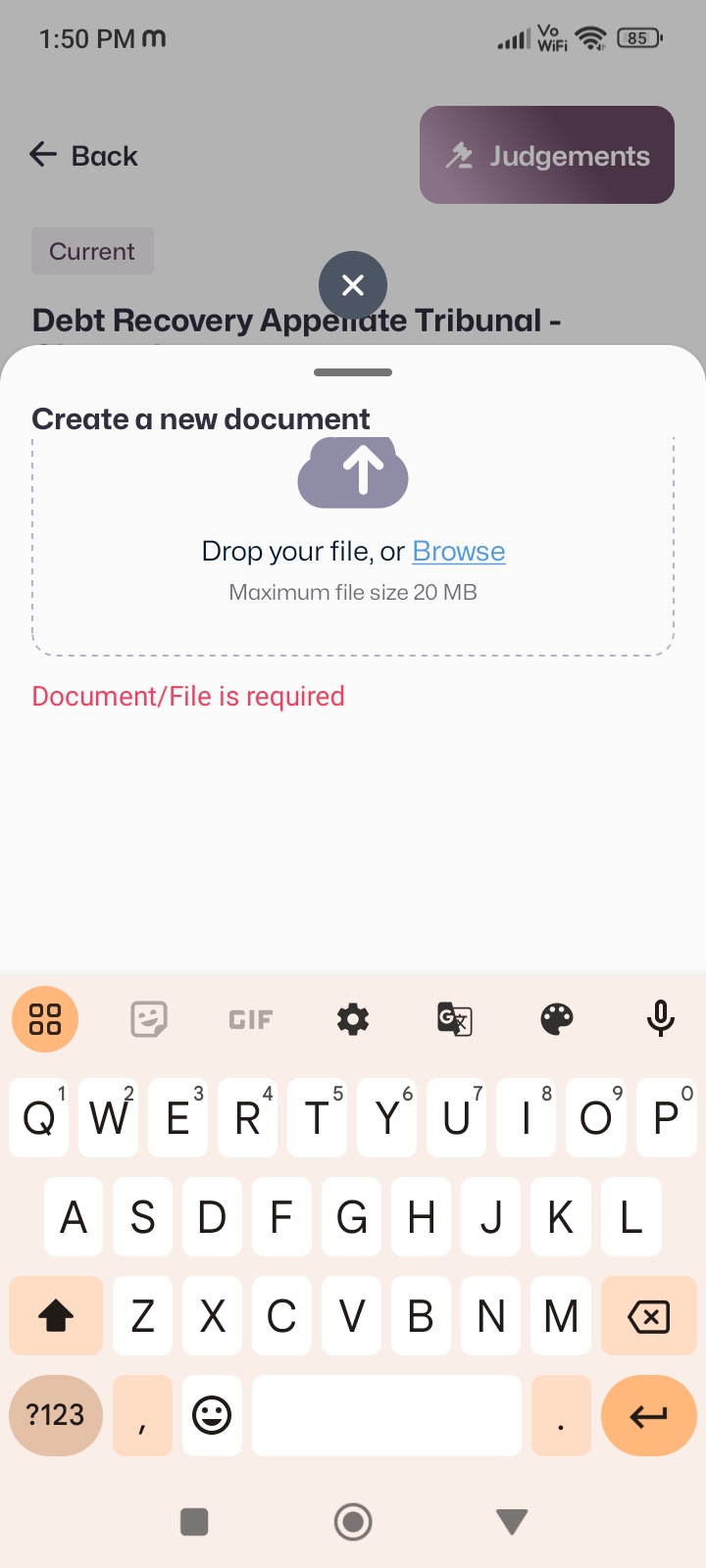
Task: Go back using the Back arrow
Action: tap(83, 155)
